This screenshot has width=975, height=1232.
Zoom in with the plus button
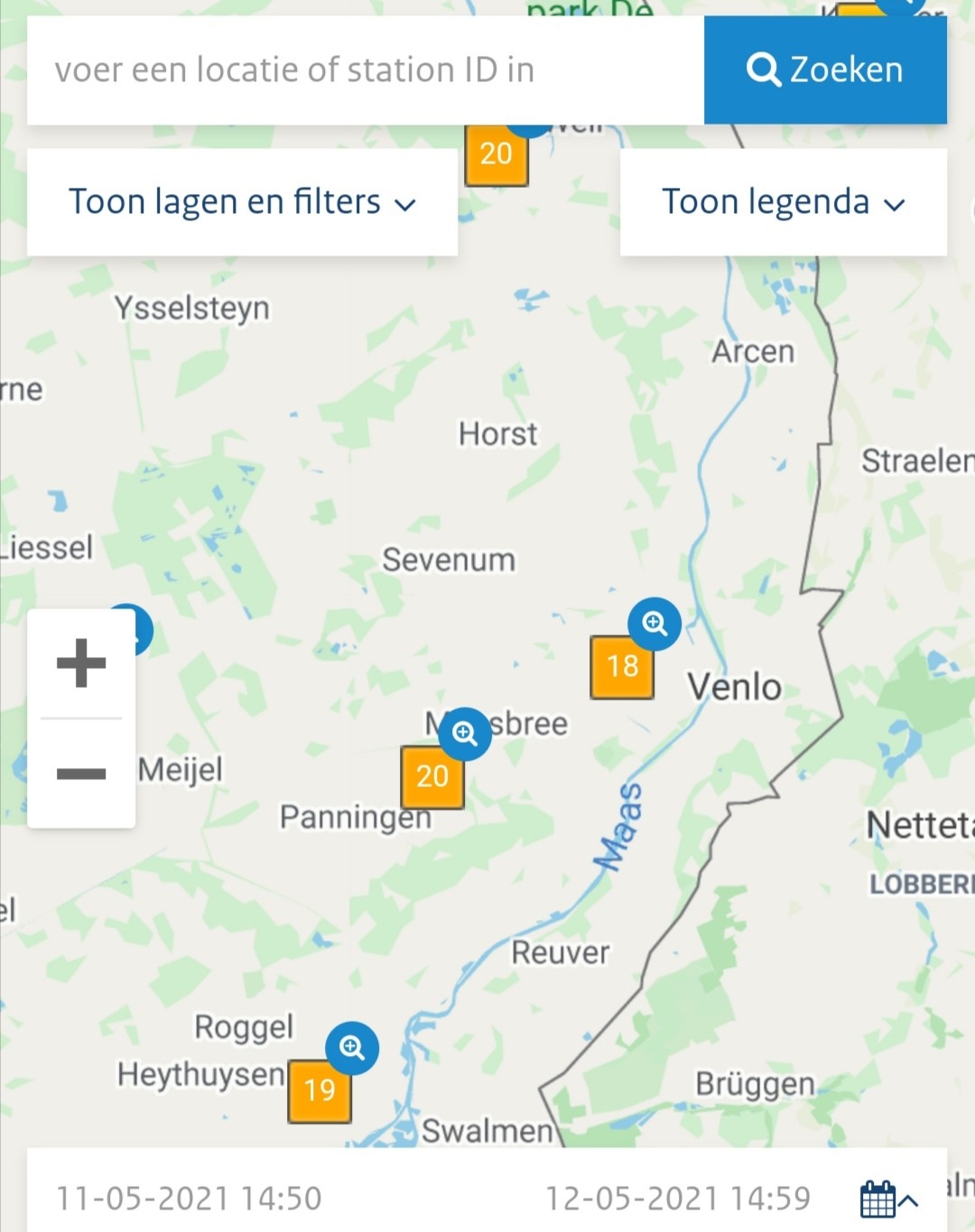click(81, 663)
